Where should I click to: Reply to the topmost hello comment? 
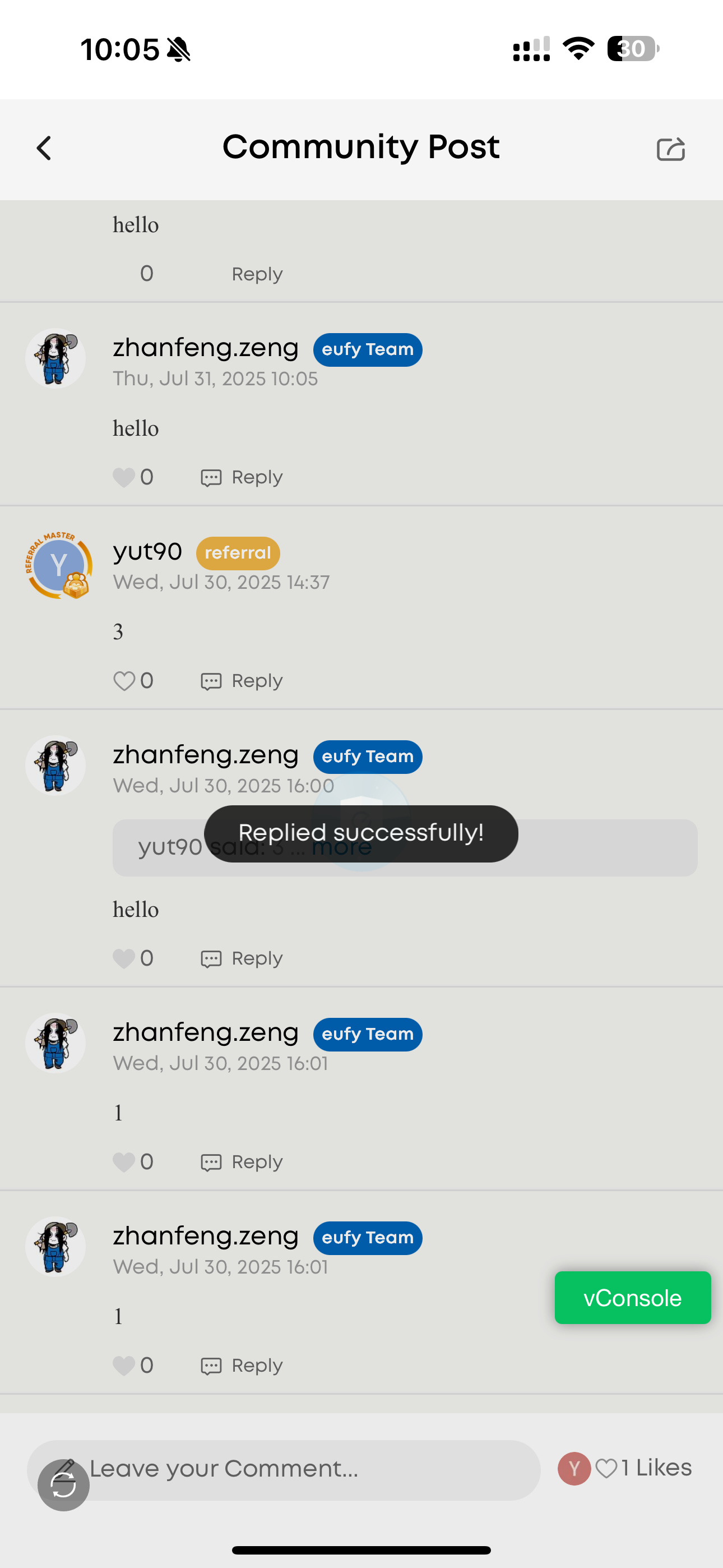point(256,274)
